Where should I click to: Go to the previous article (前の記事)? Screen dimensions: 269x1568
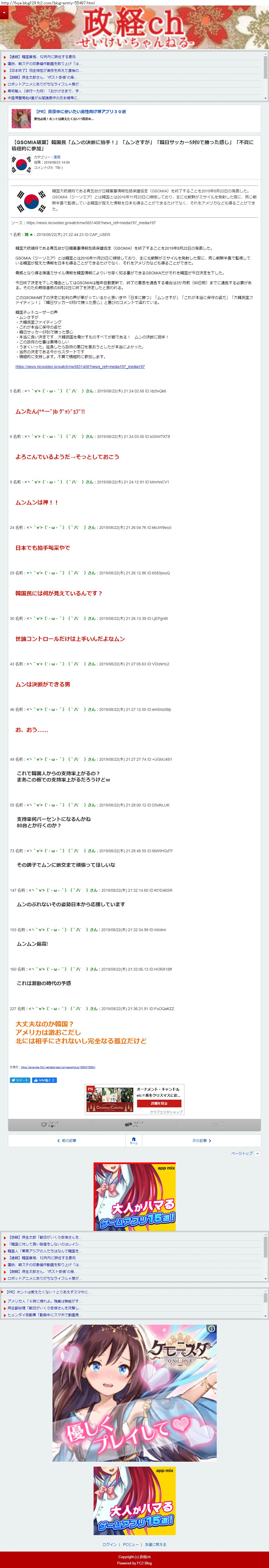click(x=67, y=1140)
